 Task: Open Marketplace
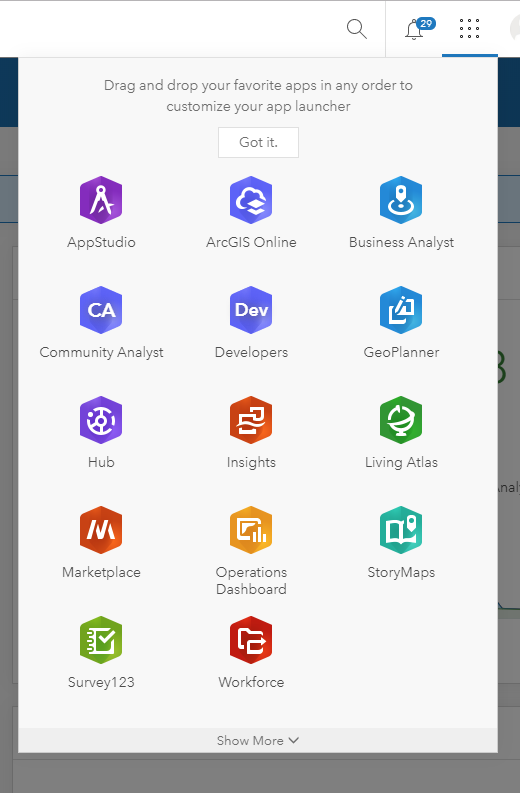tap(101, 543)
